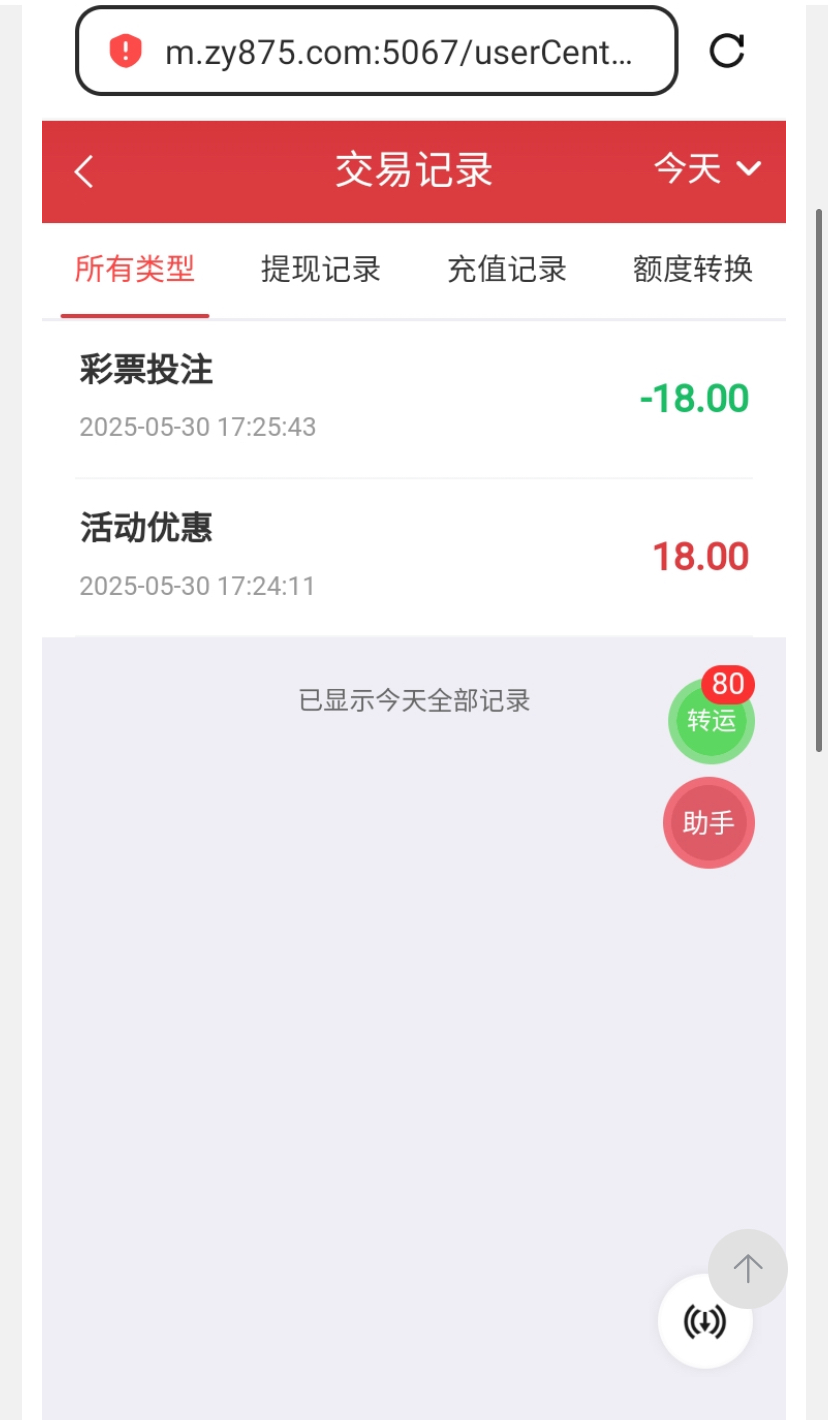
Task: Switch to the 提现记录 tab
Action: coord(321,269)
